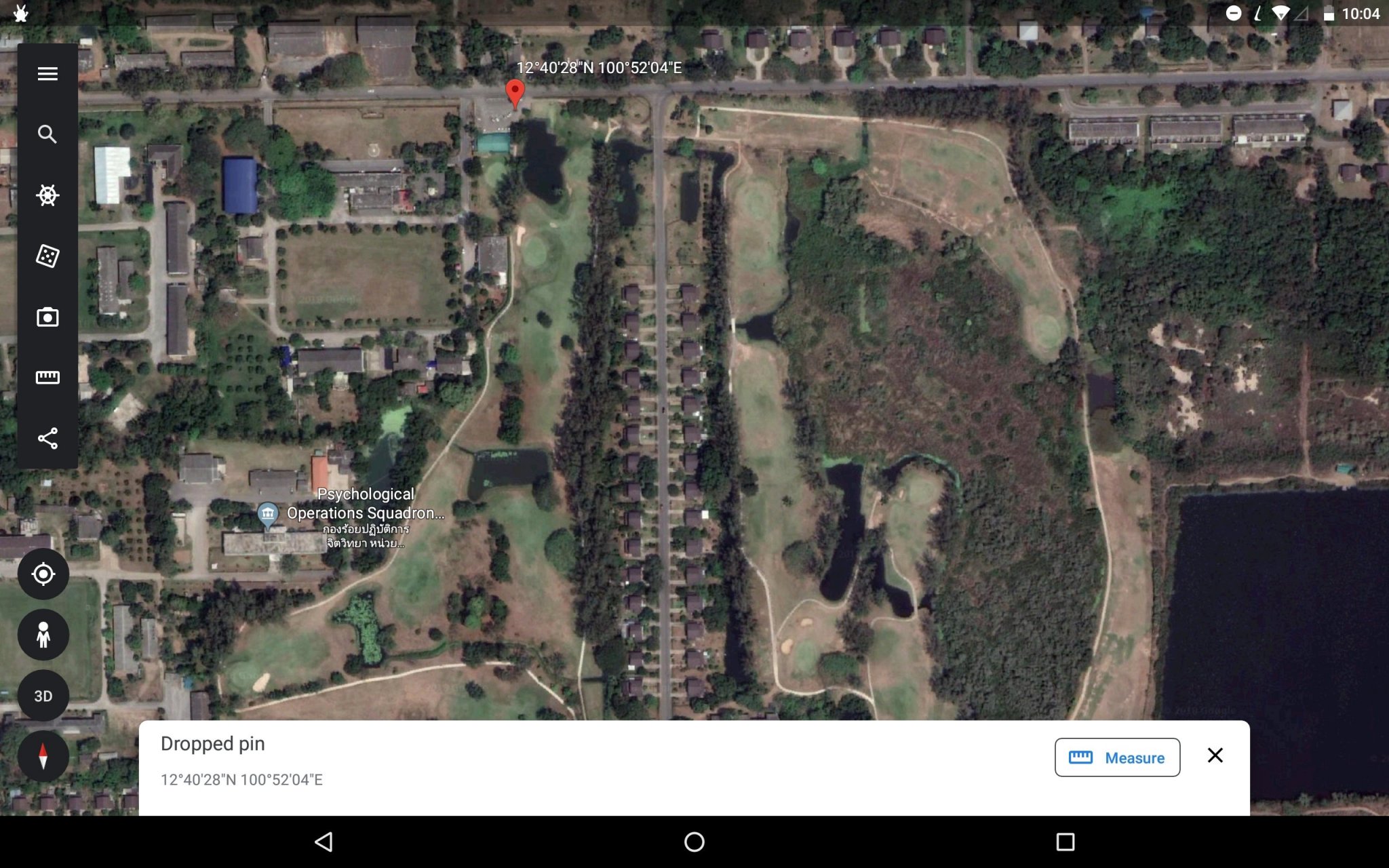
Task: Share this map view
Action: pyautogui.click(x=47, y=439)
